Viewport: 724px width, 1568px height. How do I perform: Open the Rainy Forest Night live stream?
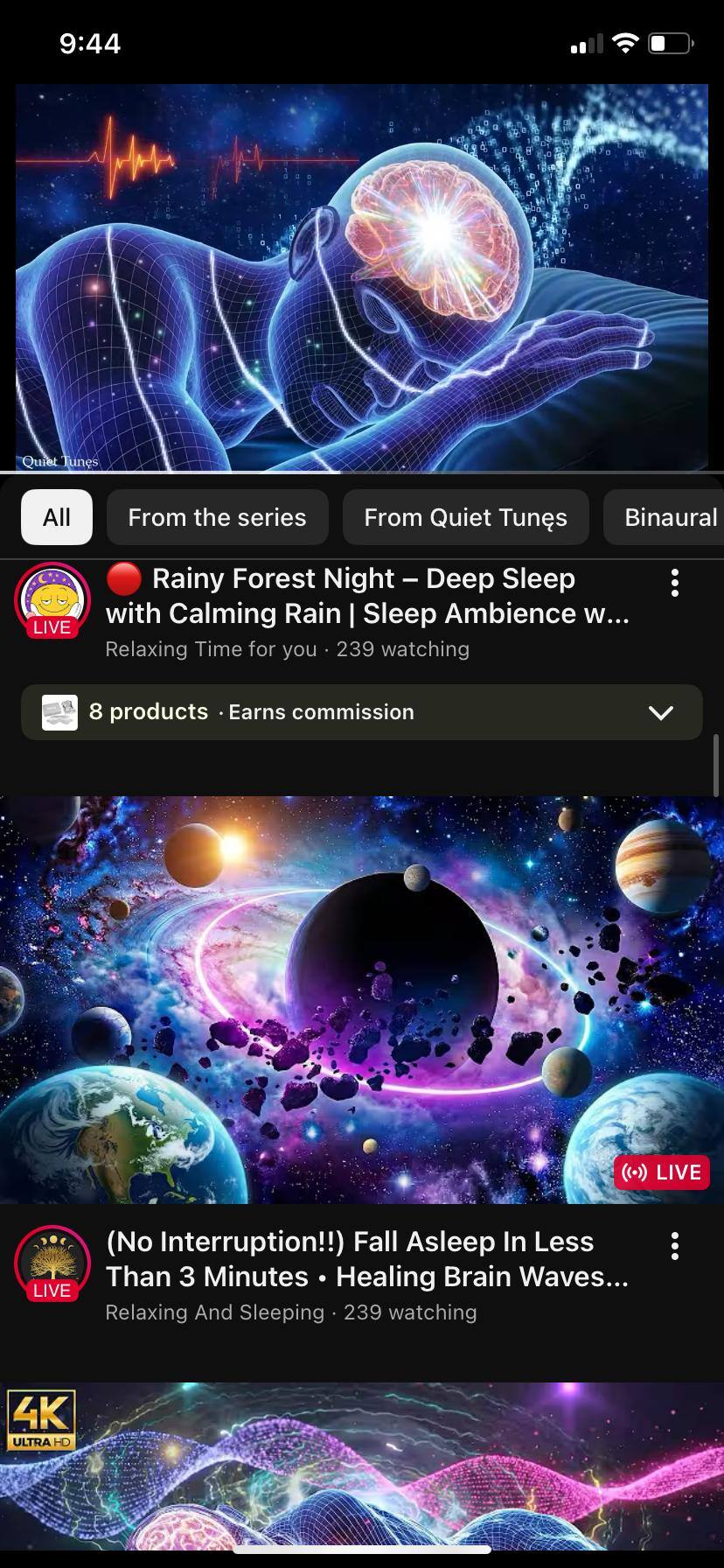pyautogui.click(x=367, y=596)
